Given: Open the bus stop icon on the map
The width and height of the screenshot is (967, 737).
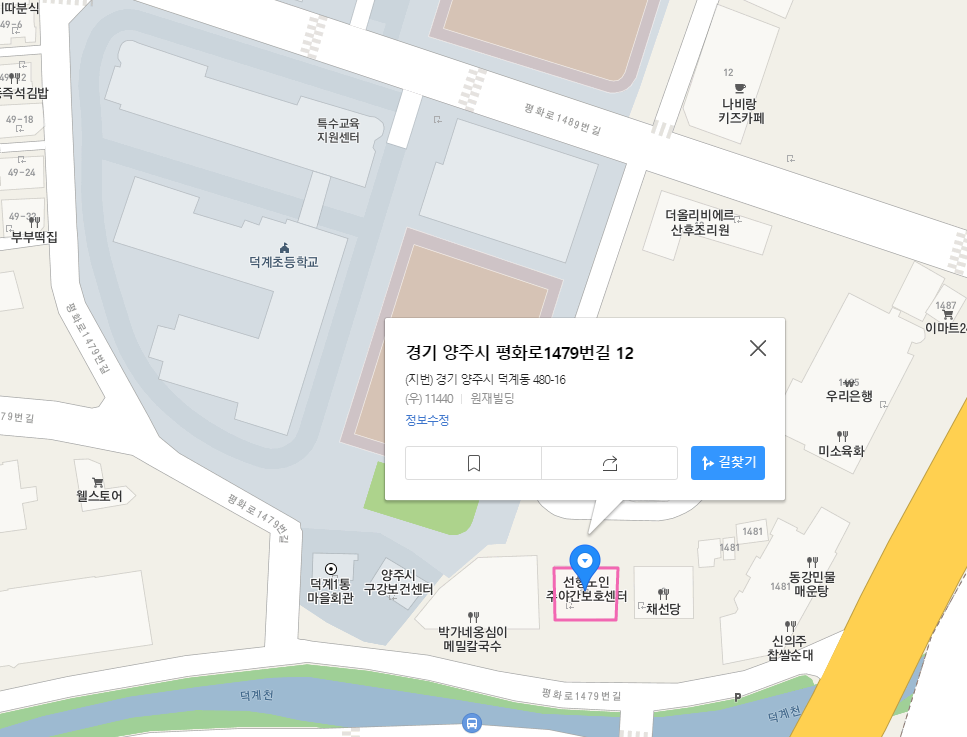Looking at the screenshot, I should (471, 722).
